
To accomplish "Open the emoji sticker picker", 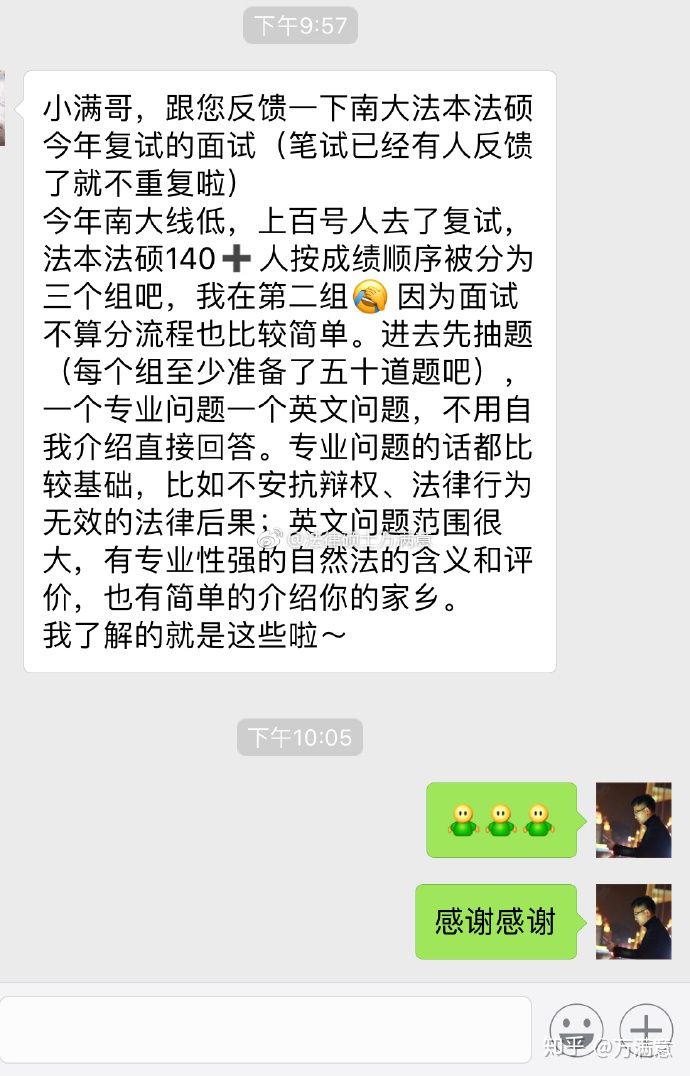I will (x=577, y=1030).
